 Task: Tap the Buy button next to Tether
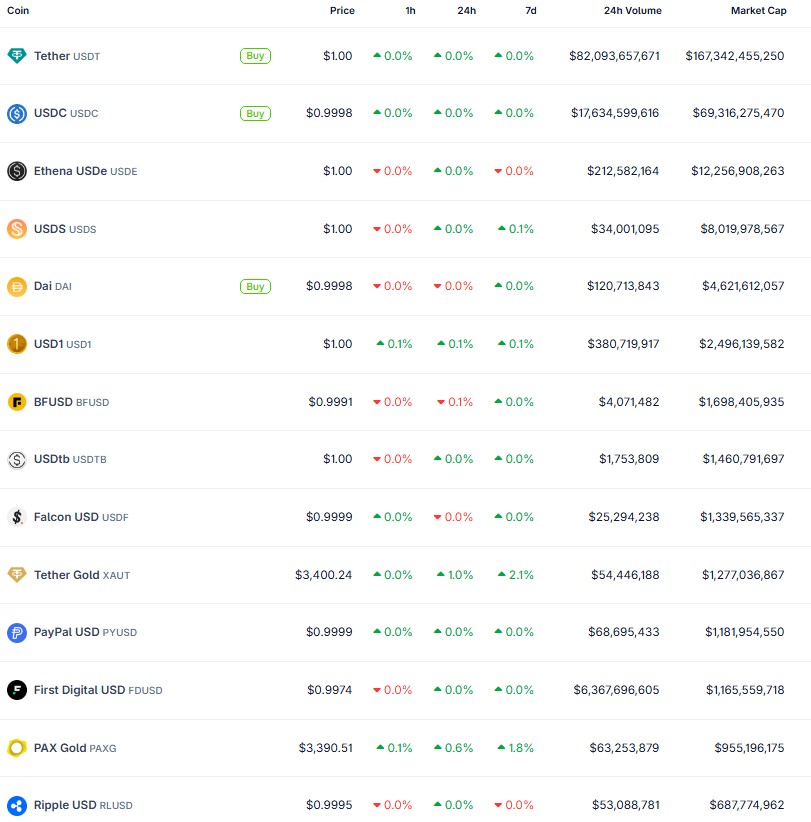pyautogui.click(x=255, y=56)
